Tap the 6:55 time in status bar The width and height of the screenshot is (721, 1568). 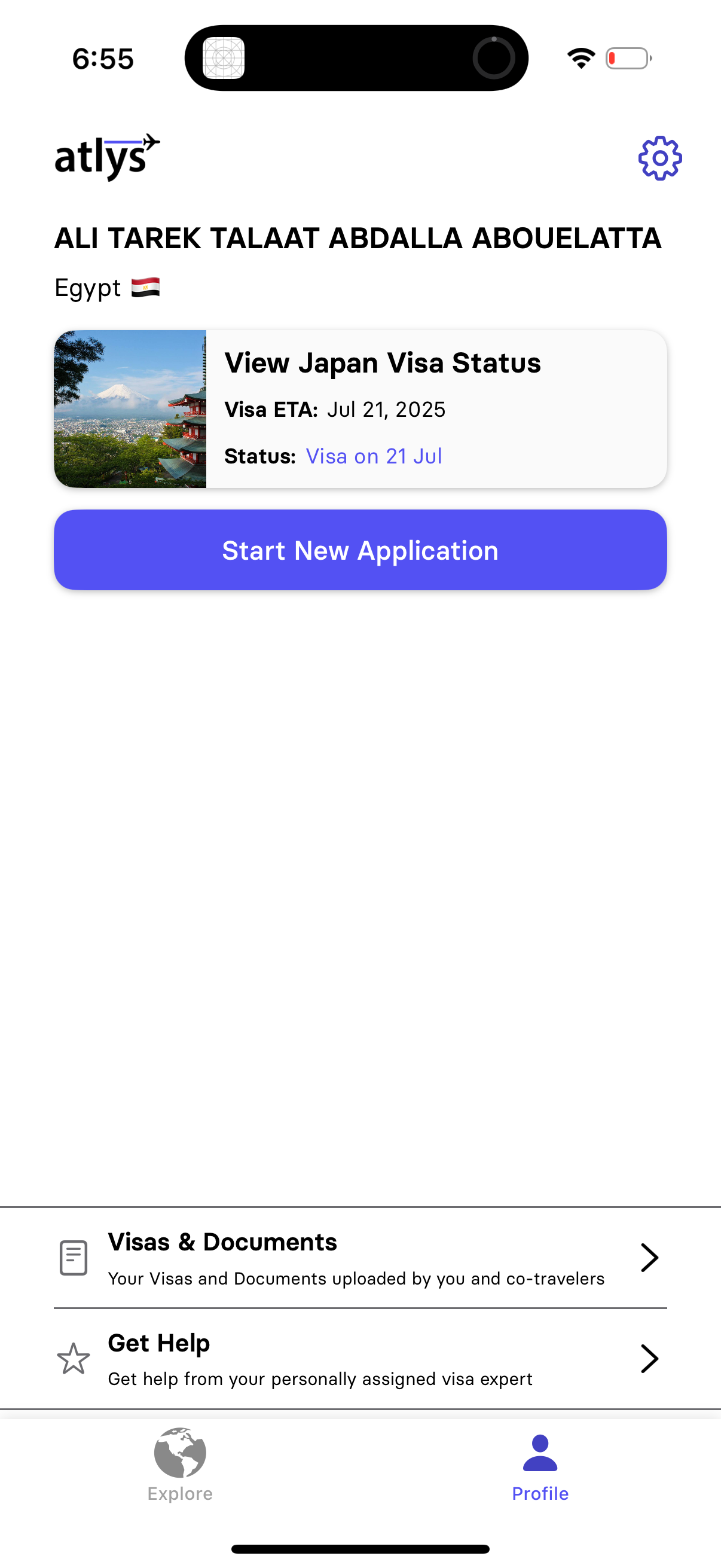(103, 59)
